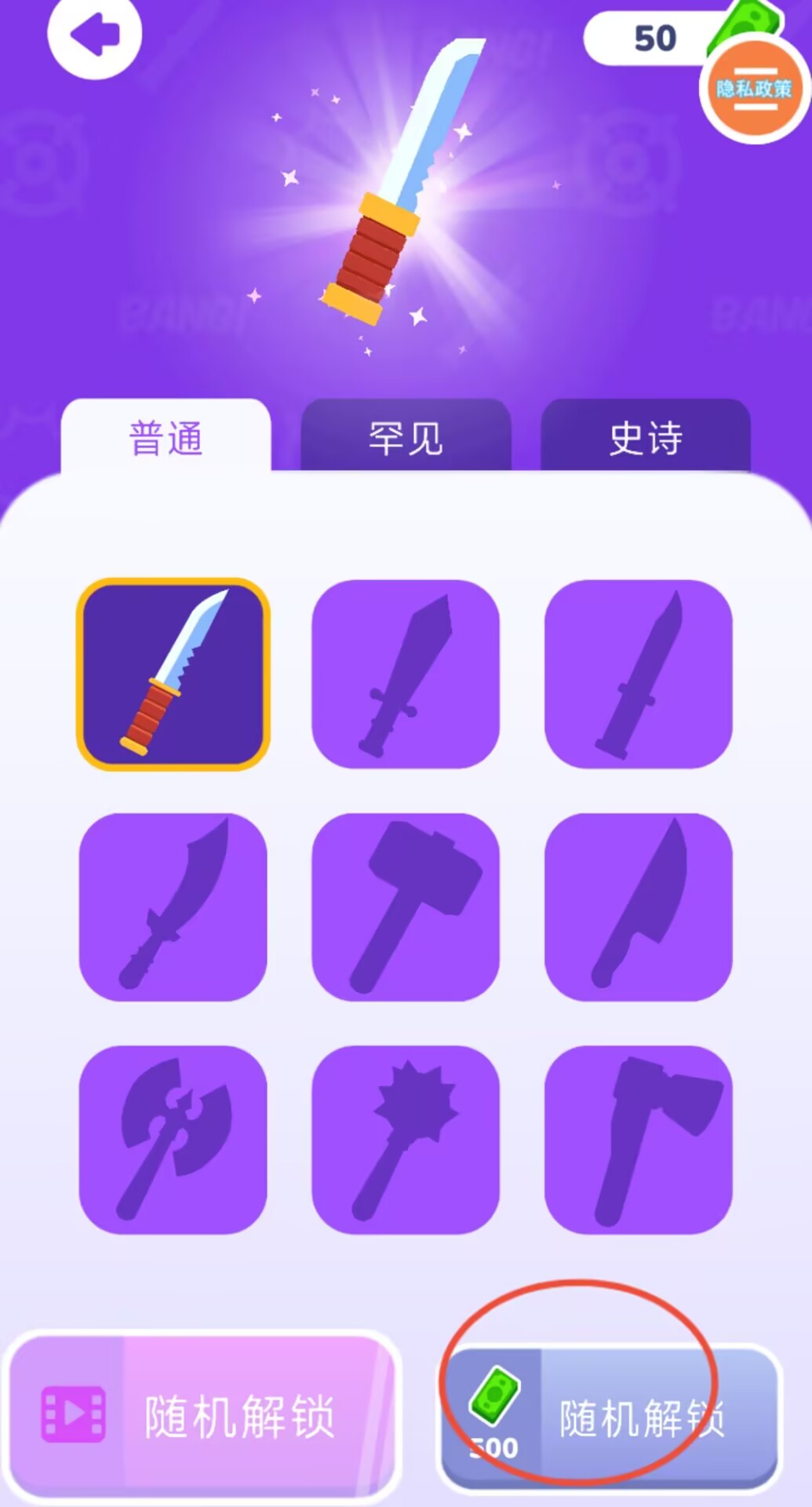Switch to the 罕见 tab
812x1507 pixels.
(x=406, y=437)
